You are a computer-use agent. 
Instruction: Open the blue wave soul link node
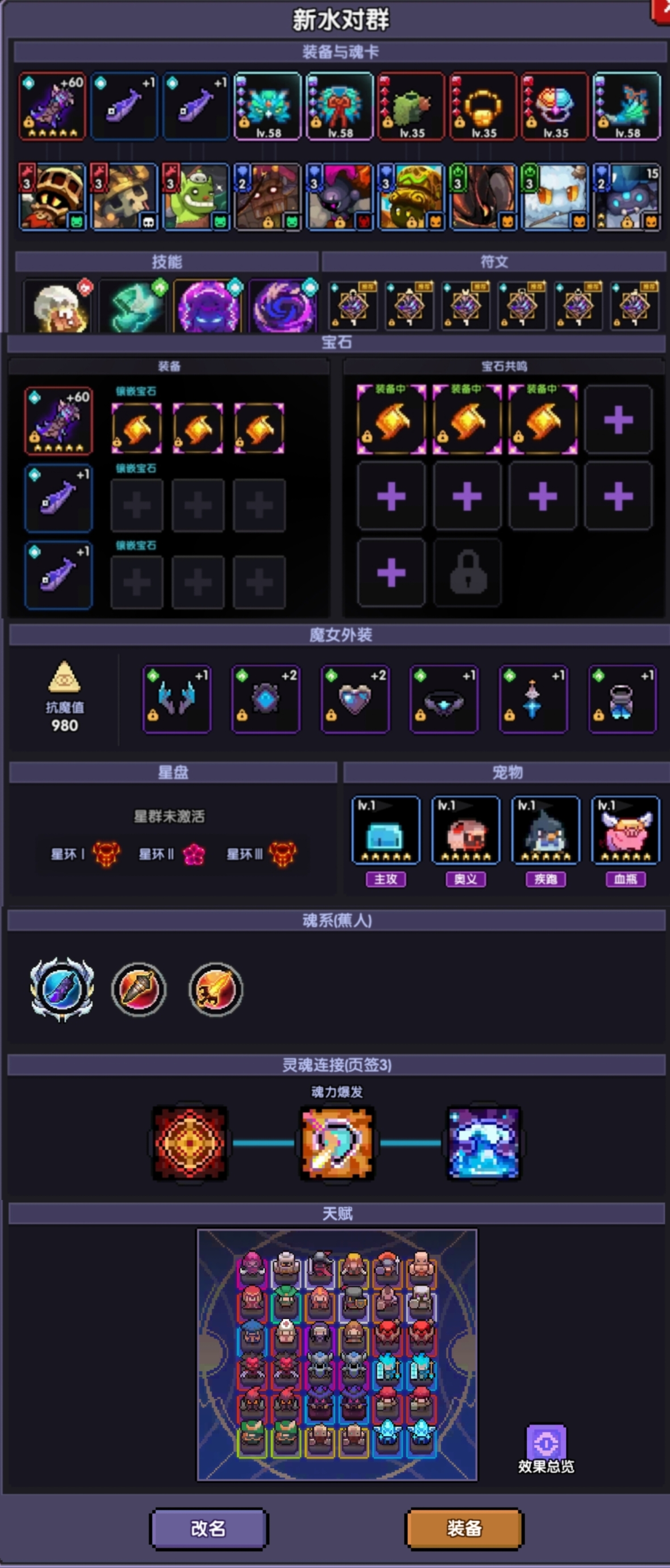pos(484,1142)
